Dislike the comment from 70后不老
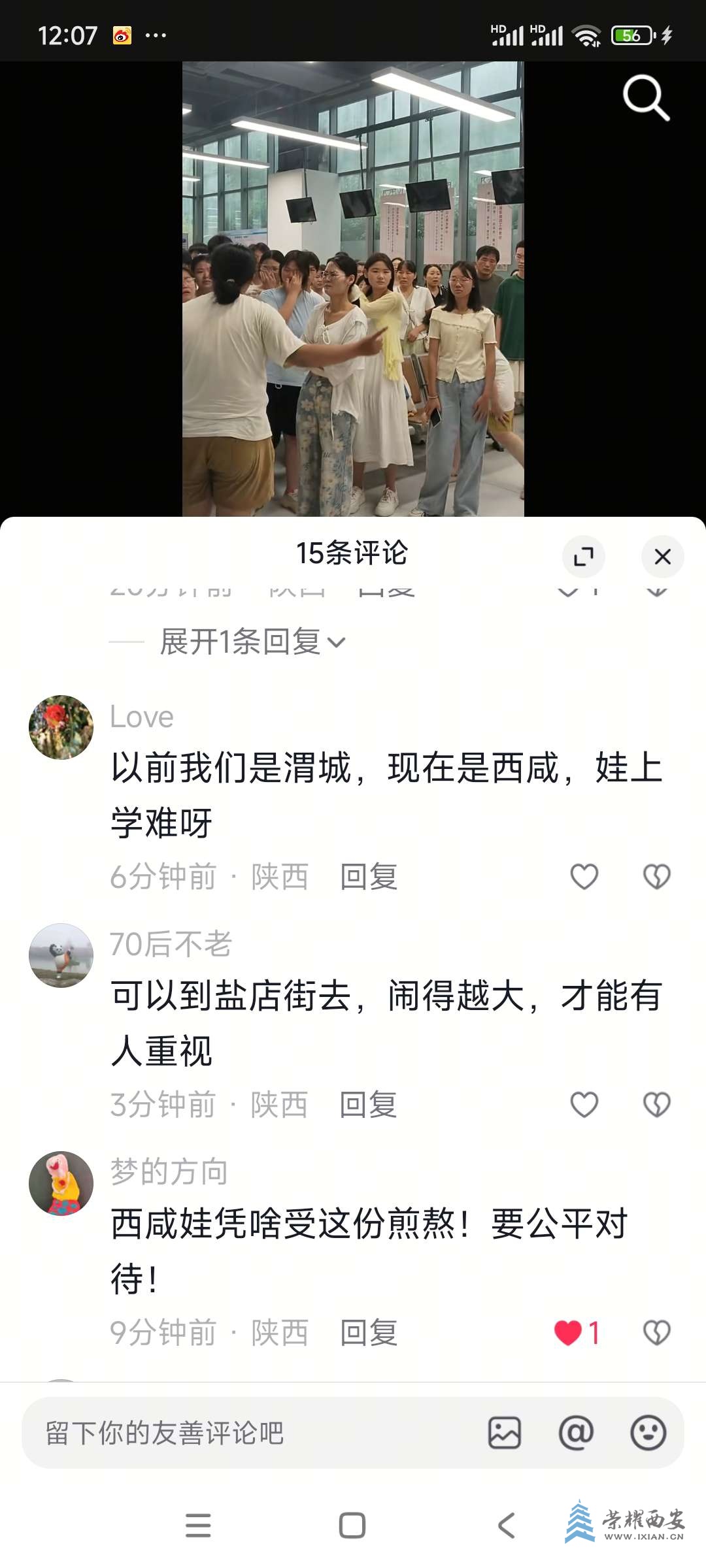 click(656, 1105)
